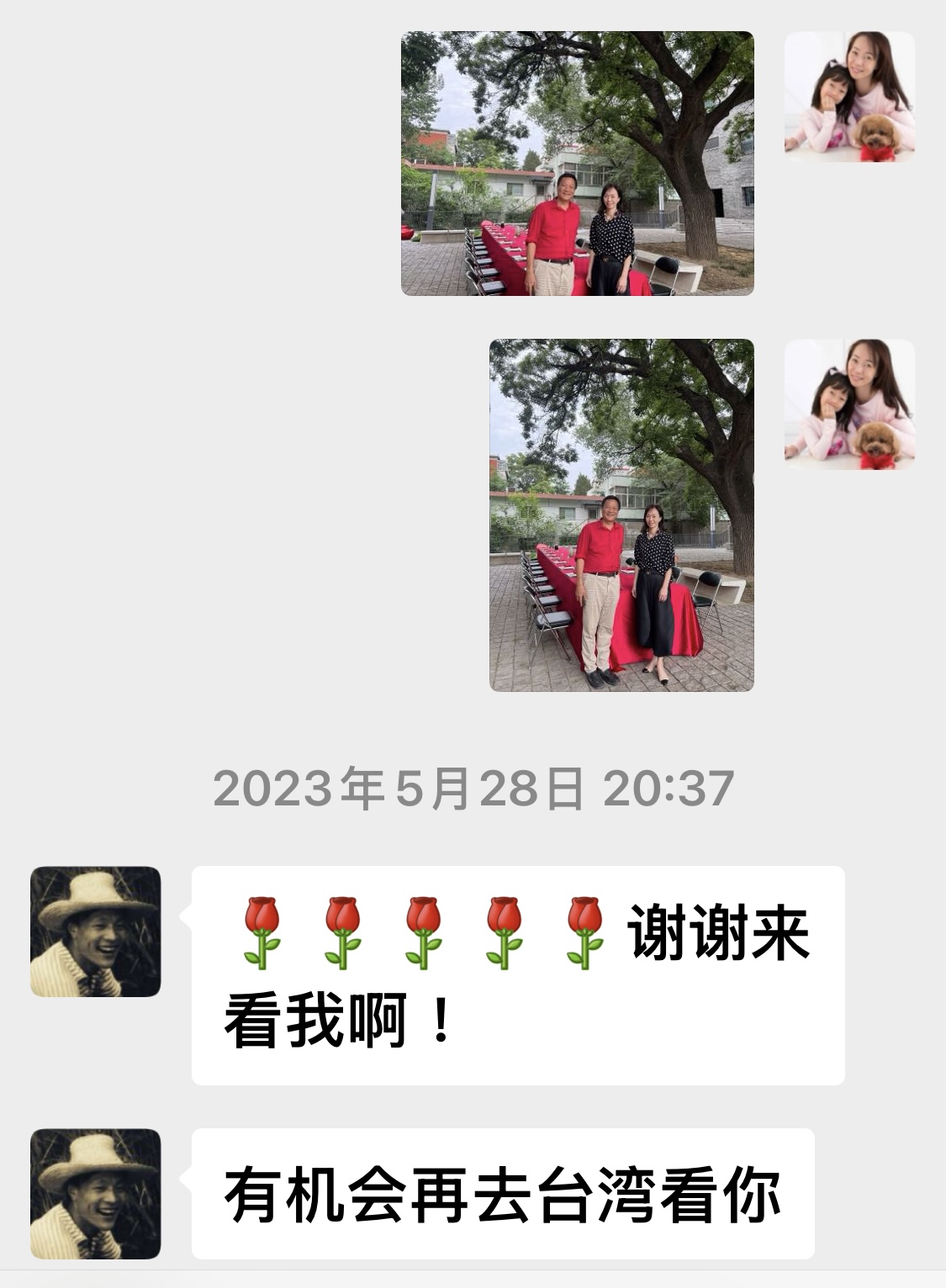This screenshot has height=1288, width=946.
Task: View profile from avatar beside 有机会再去台湾看你 message
Action: pyautogui.click(x=95, y=1193)
